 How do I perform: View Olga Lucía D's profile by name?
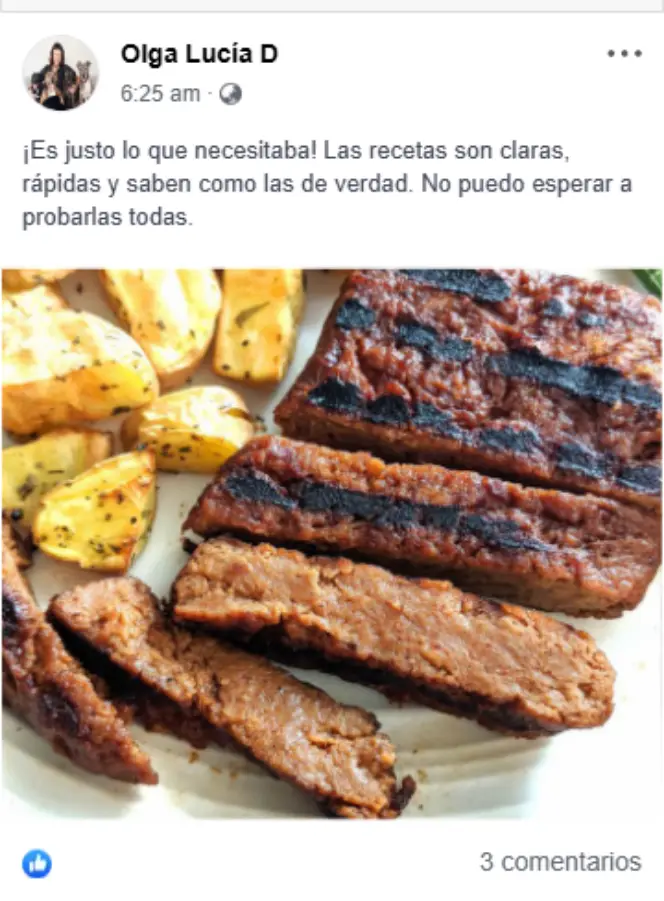coord(199,55)
